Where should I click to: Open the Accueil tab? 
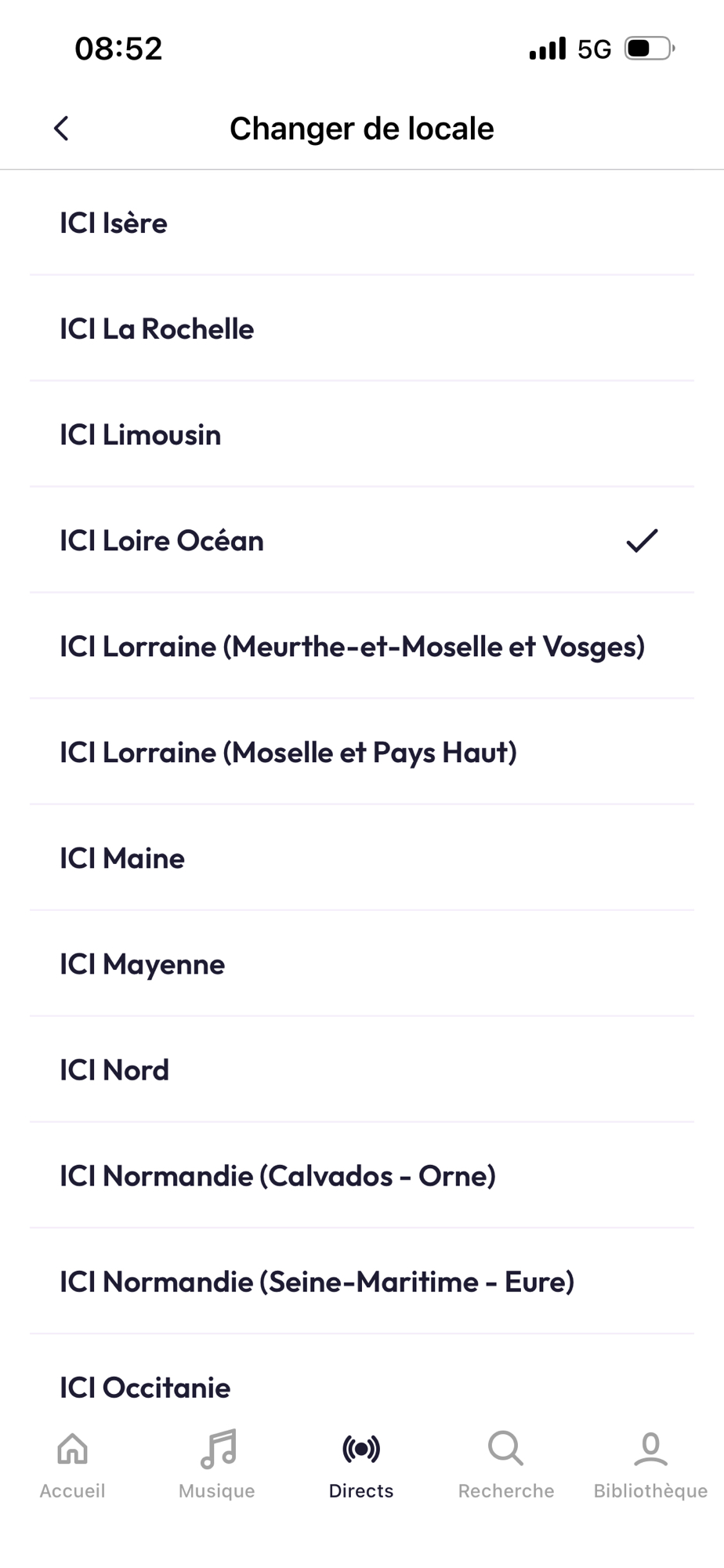72,1465
